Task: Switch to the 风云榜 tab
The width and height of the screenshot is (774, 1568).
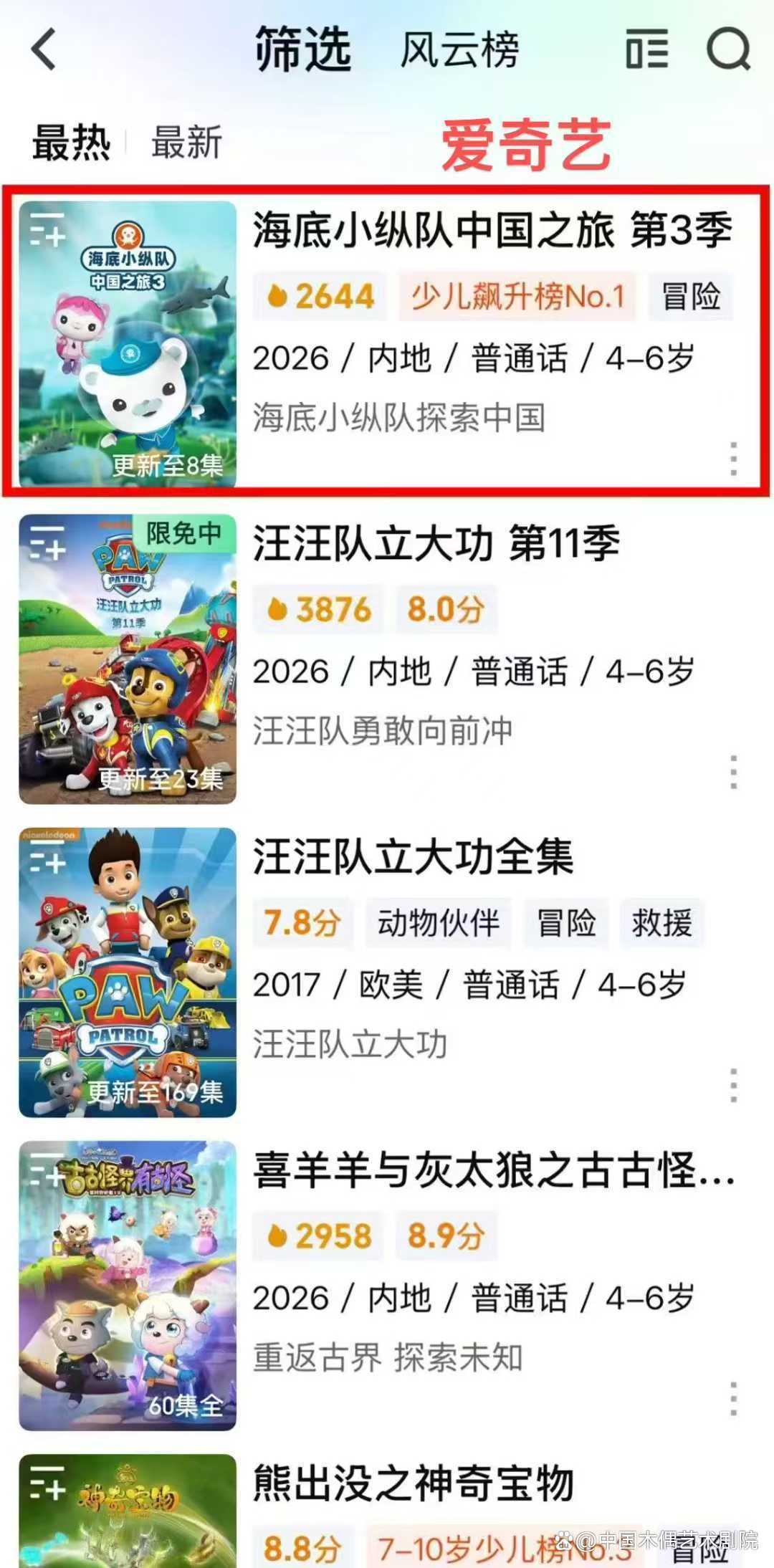Action: tap(459, 50)
